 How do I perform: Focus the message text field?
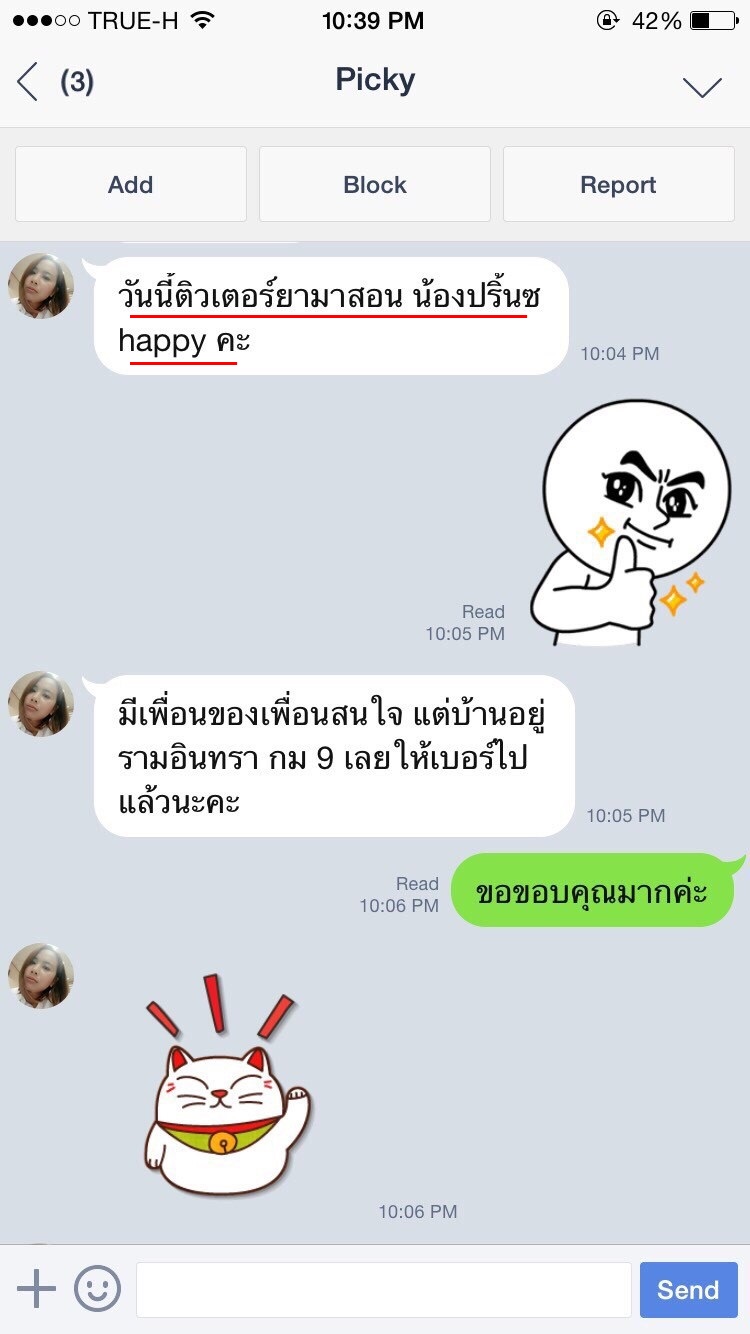point(384,1290)
